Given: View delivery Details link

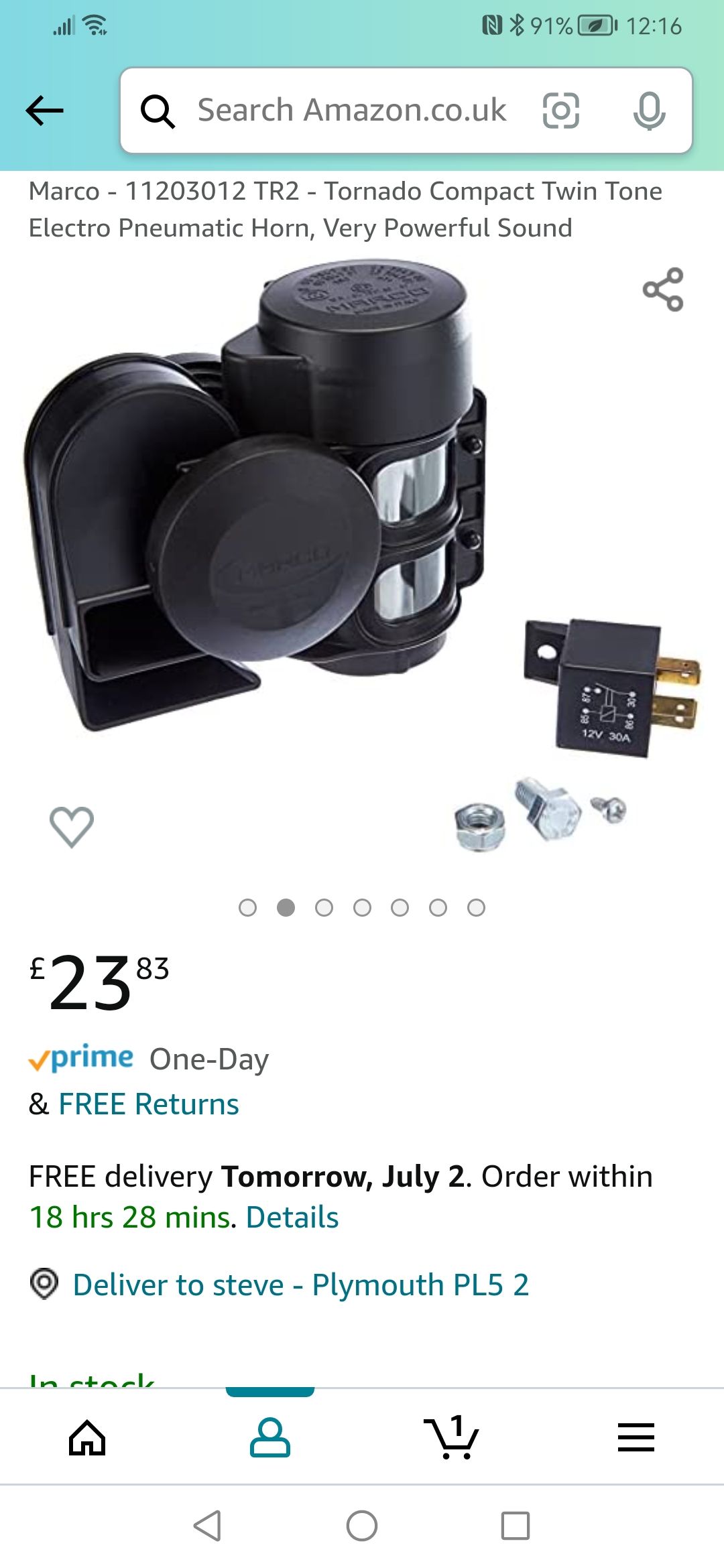Looking at the screenshot, I should (x=292, y=1218).
